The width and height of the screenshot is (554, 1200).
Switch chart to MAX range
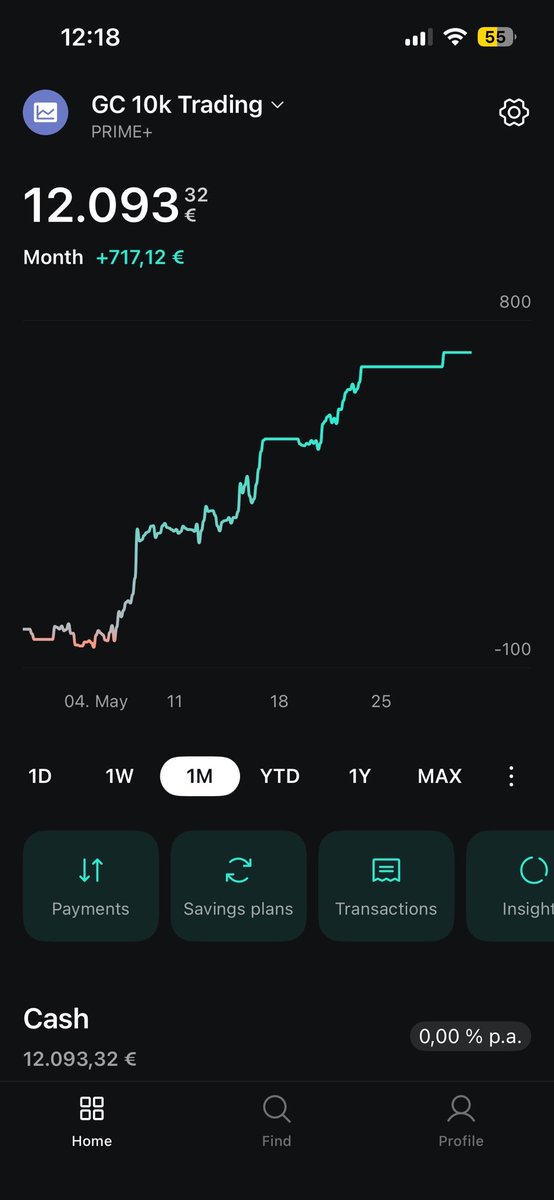click(440, 776)
